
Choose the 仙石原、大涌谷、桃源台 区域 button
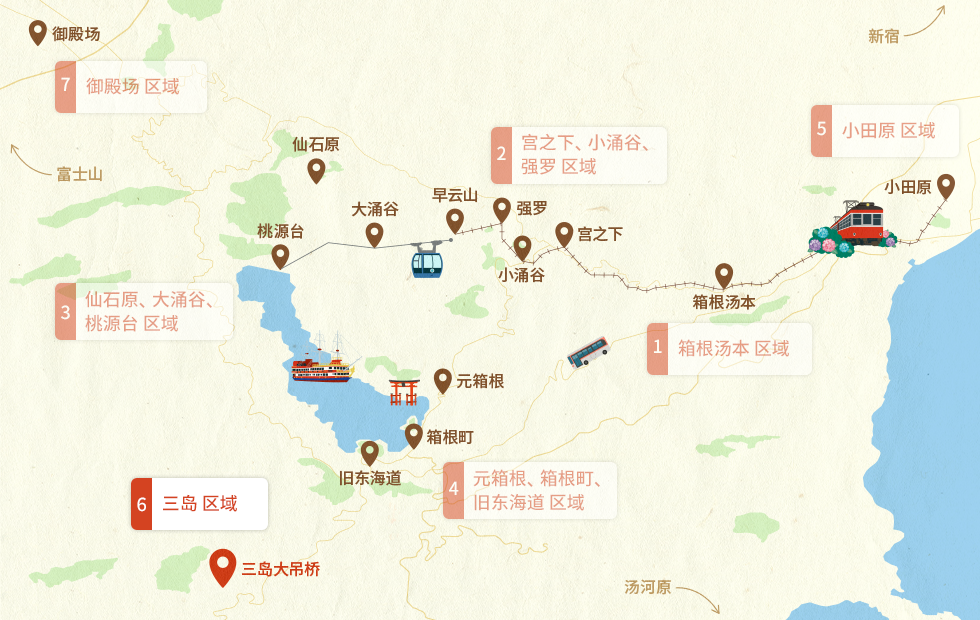(x=144, y=311)
